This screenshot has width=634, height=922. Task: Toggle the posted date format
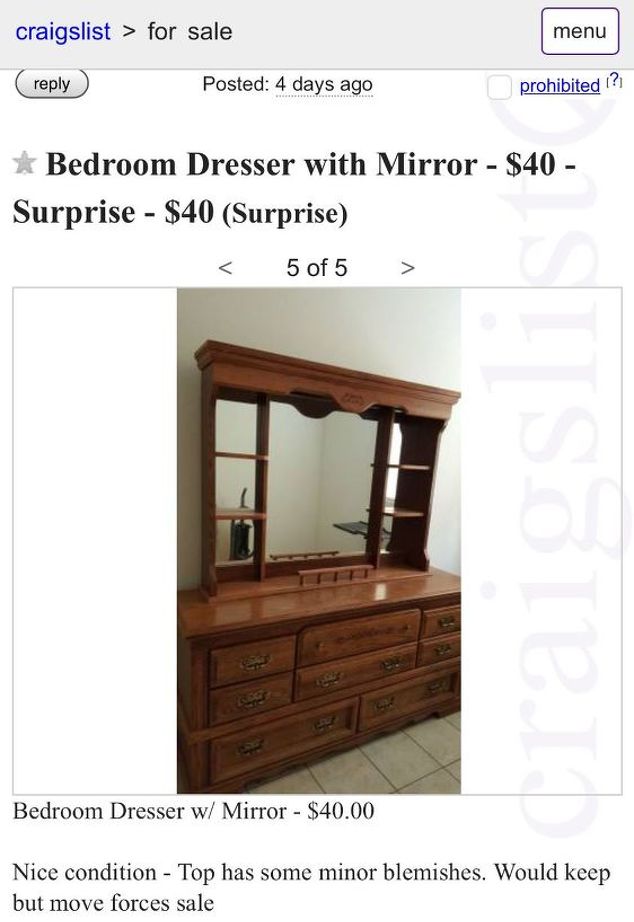pos(323,85)
